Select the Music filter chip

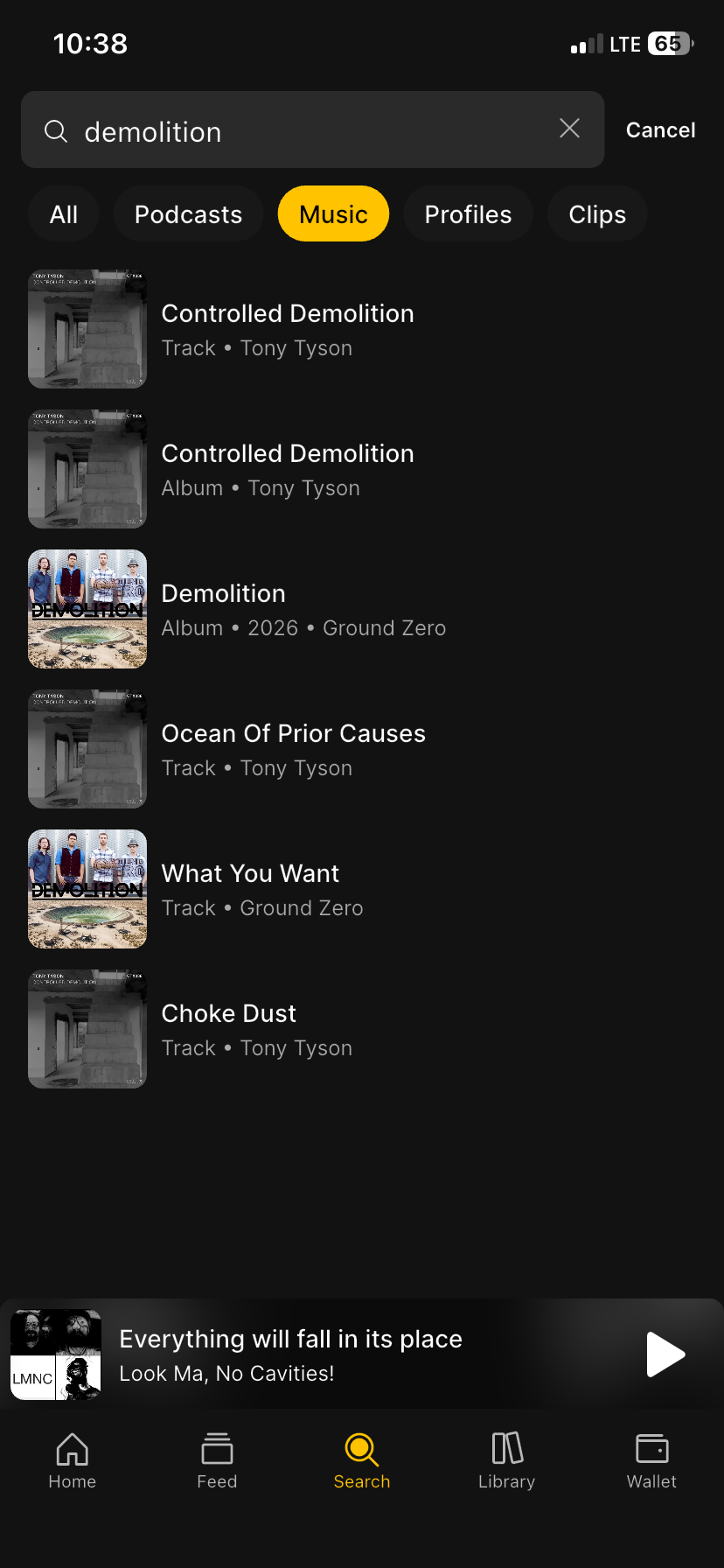tap(333, 214)
